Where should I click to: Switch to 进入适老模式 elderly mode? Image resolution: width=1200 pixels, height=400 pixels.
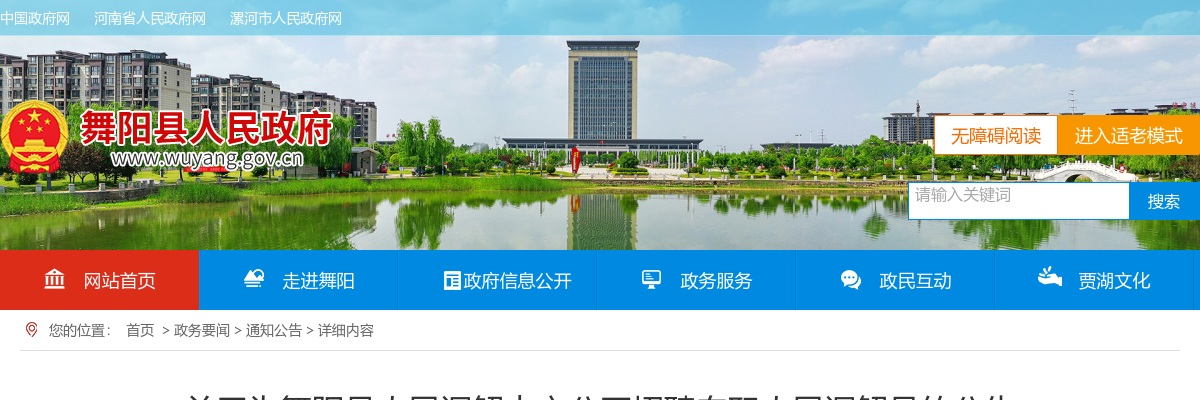(1128, 136)
